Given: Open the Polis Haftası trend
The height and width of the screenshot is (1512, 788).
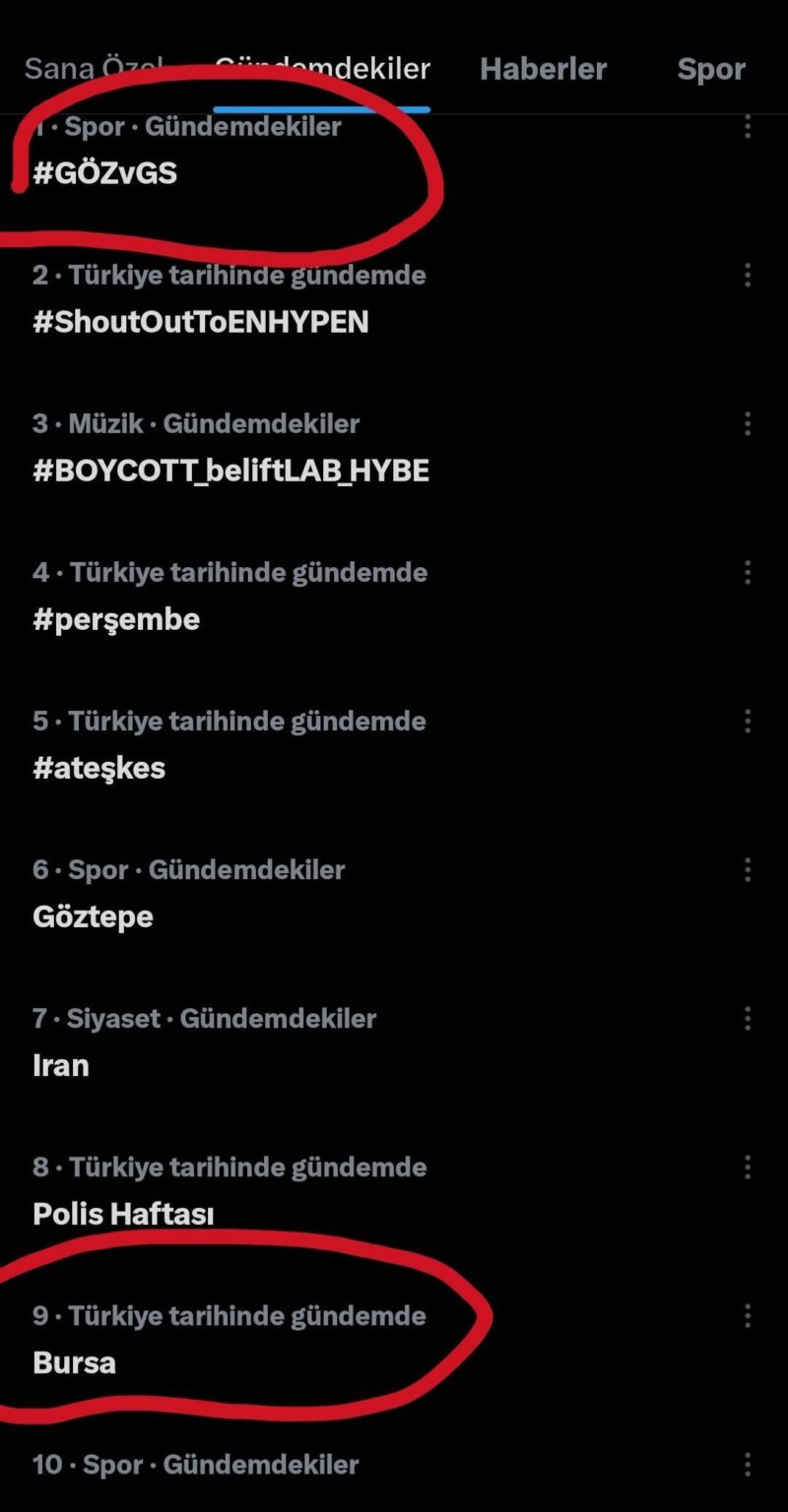Looking at the screenshot, I should (x=123, y=1214).
